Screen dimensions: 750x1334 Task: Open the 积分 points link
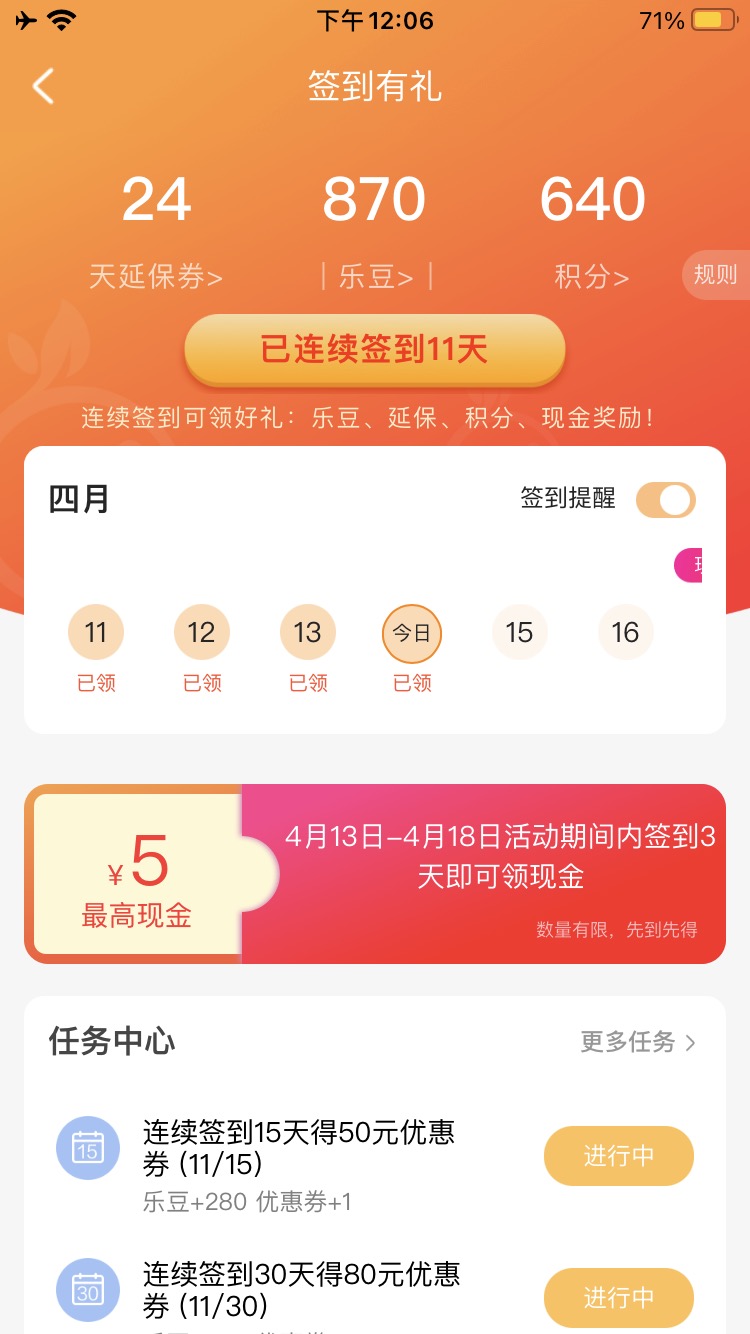(x=592, y=276)
